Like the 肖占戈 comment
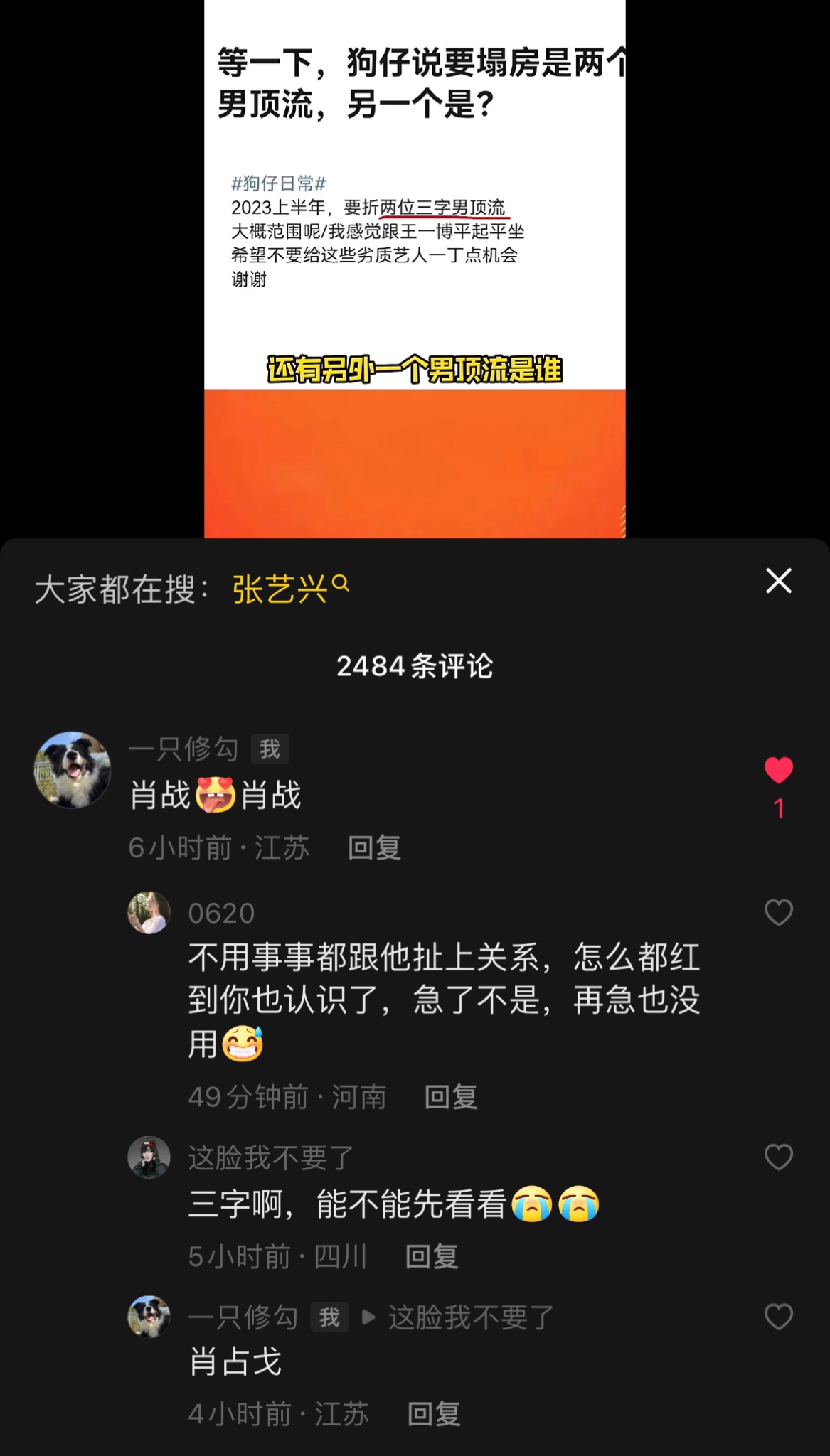830x1456 pixels. (x=778, y=1317)
